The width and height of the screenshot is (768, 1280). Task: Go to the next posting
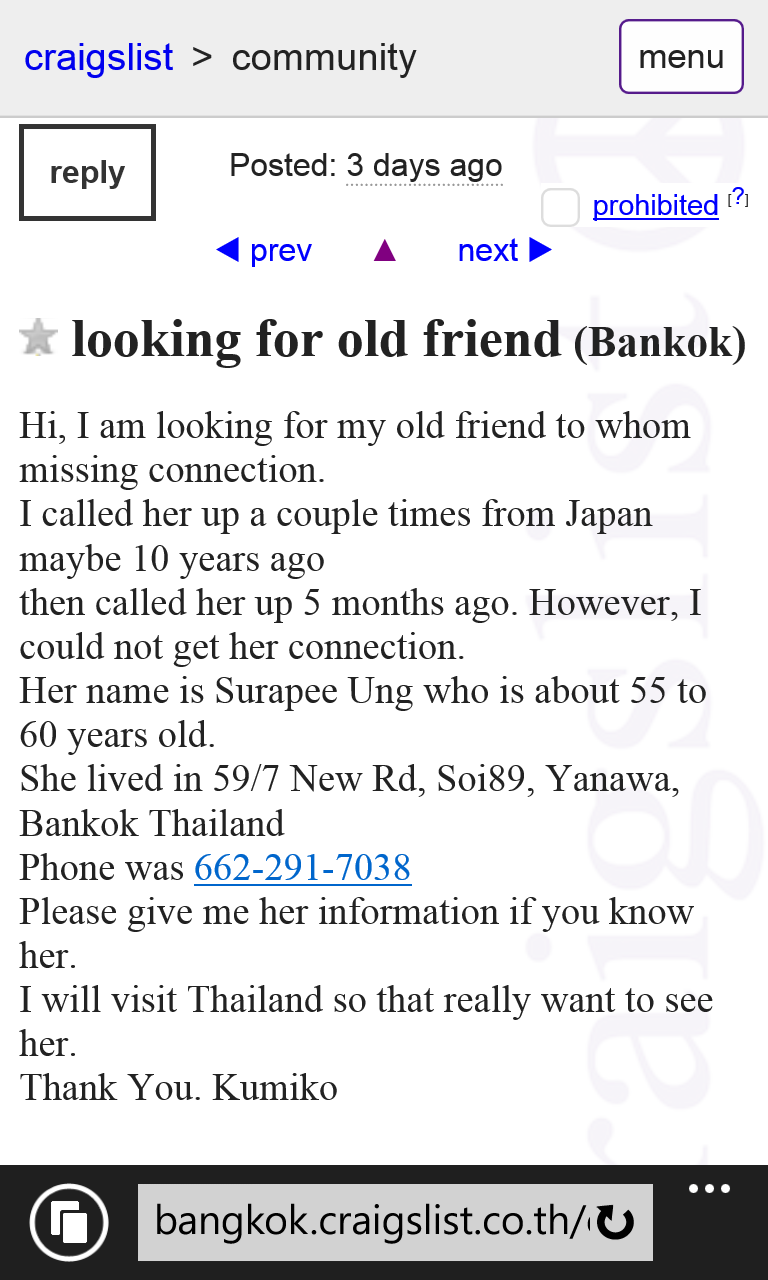(504, 250)
